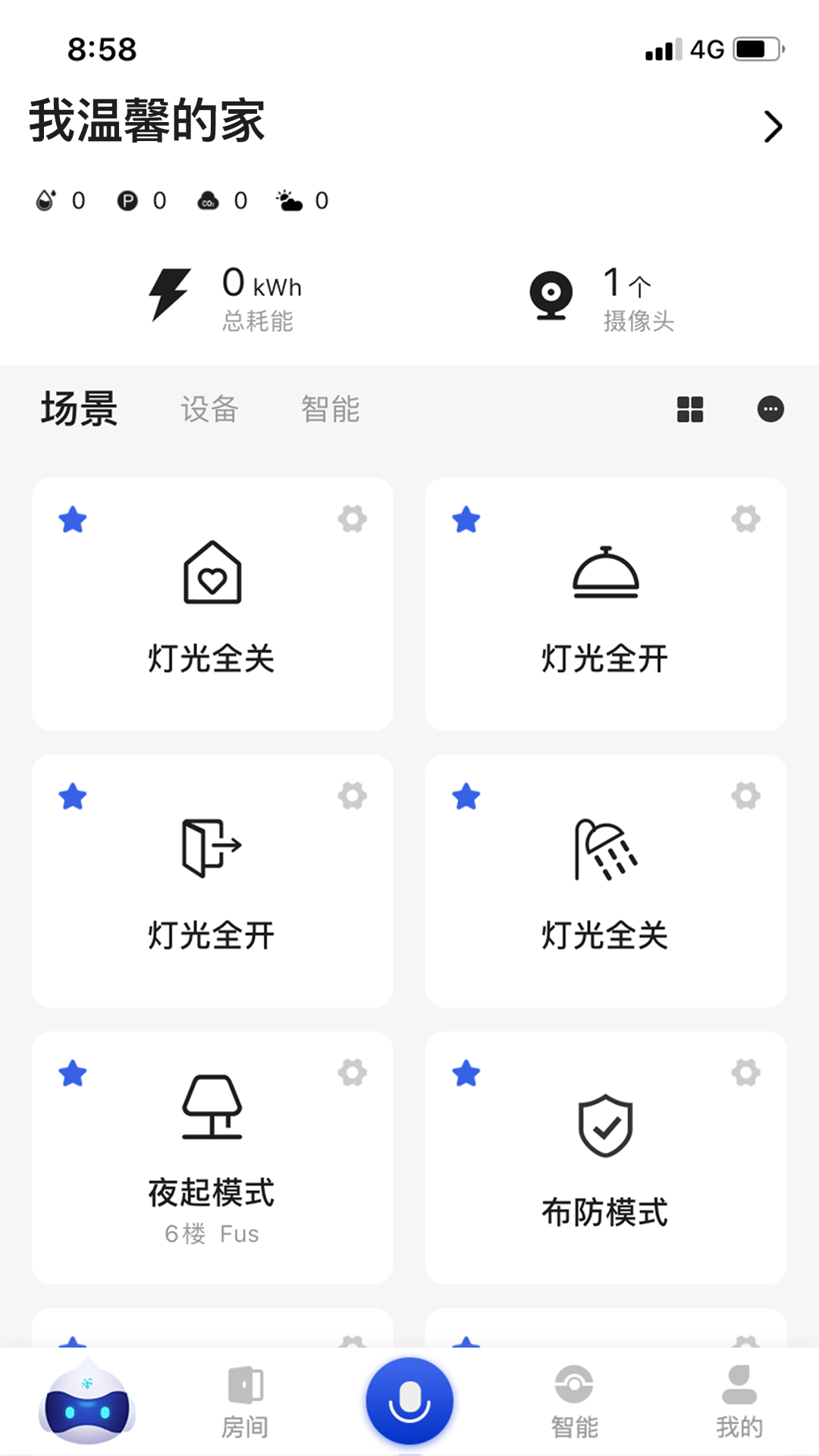Open settings gear on 布防模式 card

pos(746,1072)
